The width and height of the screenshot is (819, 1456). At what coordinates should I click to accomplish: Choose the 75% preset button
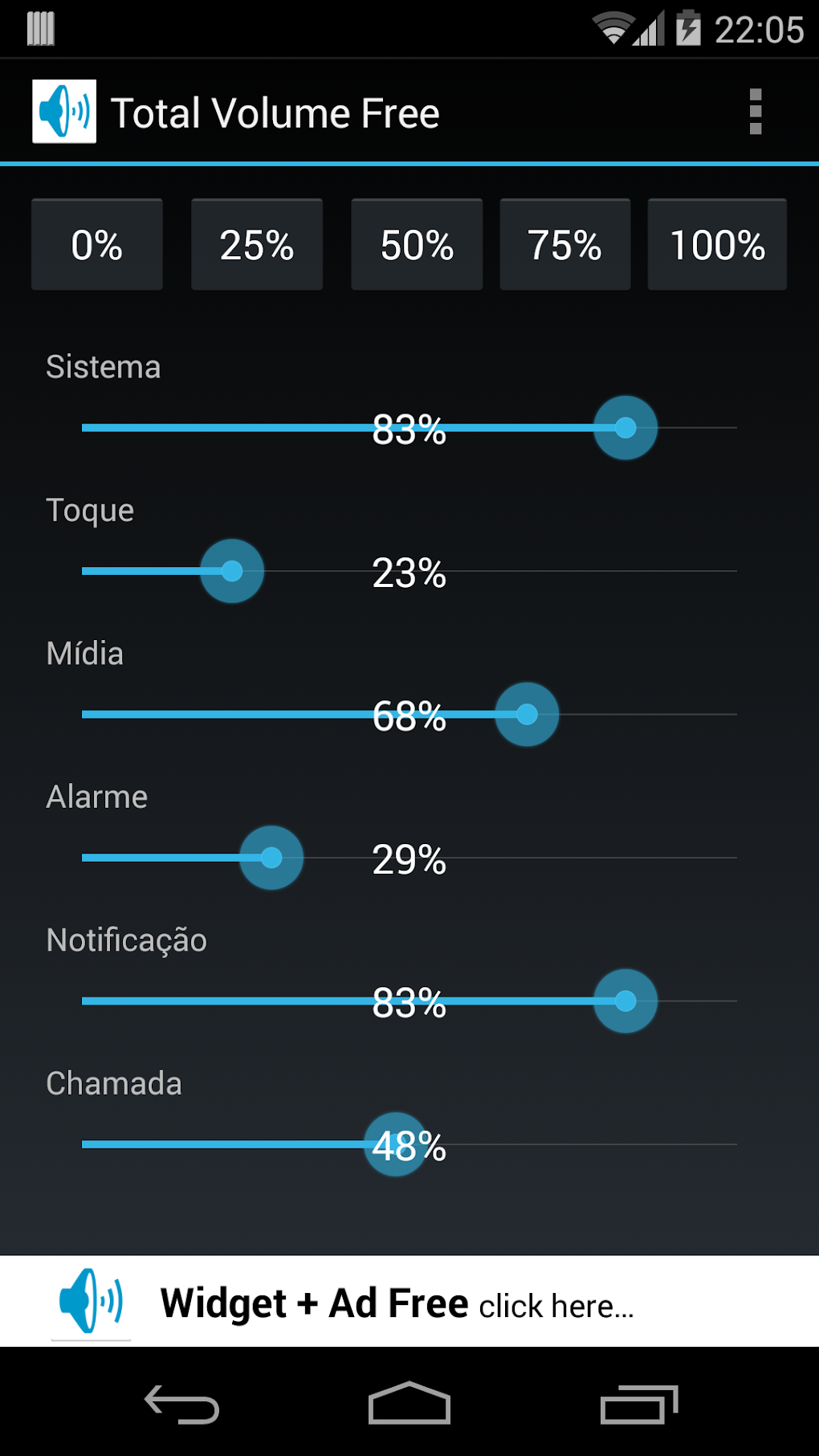pyautogui.click(x=564, y=245)
